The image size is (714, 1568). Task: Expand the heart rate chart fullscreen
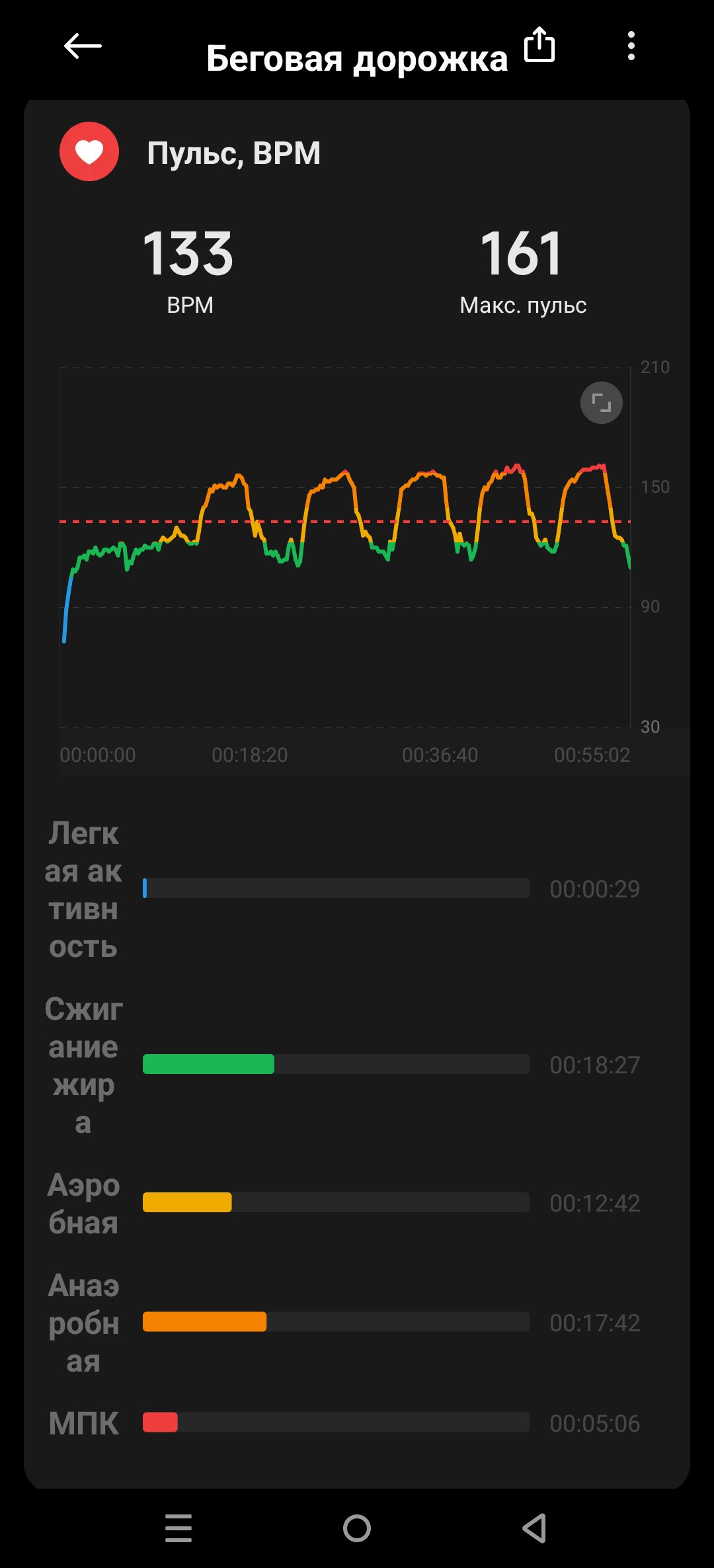601,403
